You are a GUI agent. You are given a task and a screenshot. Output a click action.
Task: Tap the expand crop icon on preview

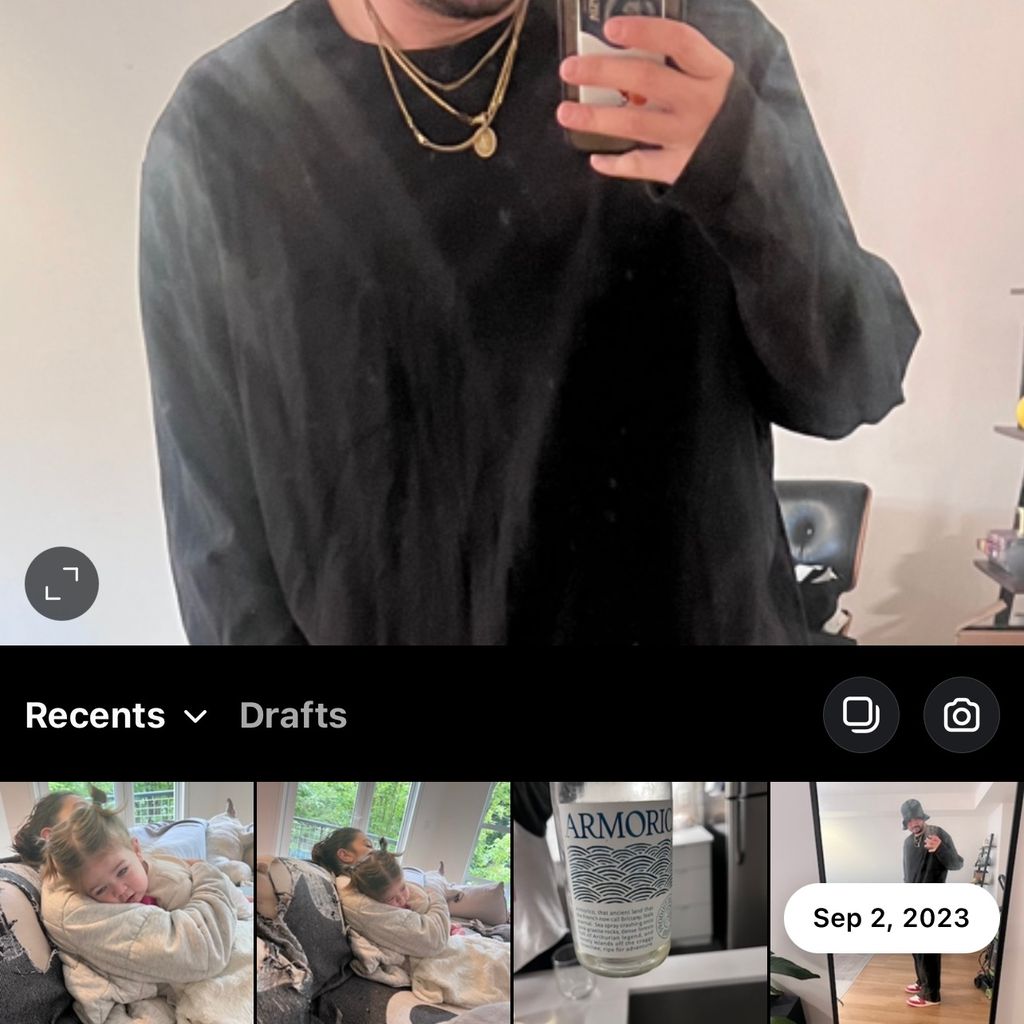tap(62, 583)
